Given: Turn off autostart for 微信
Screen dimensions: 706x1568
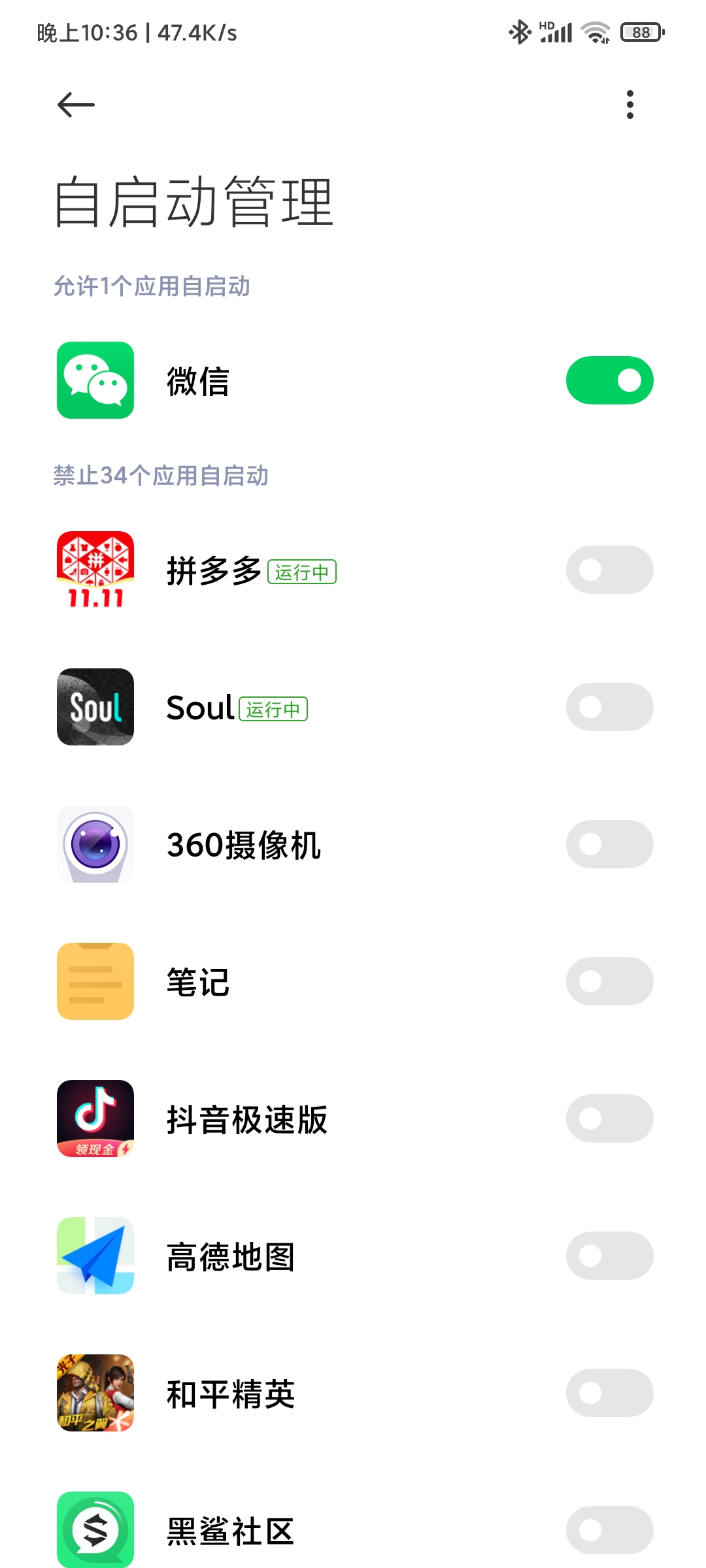Looking at the screenshot, I should click(x=609, y=380).
